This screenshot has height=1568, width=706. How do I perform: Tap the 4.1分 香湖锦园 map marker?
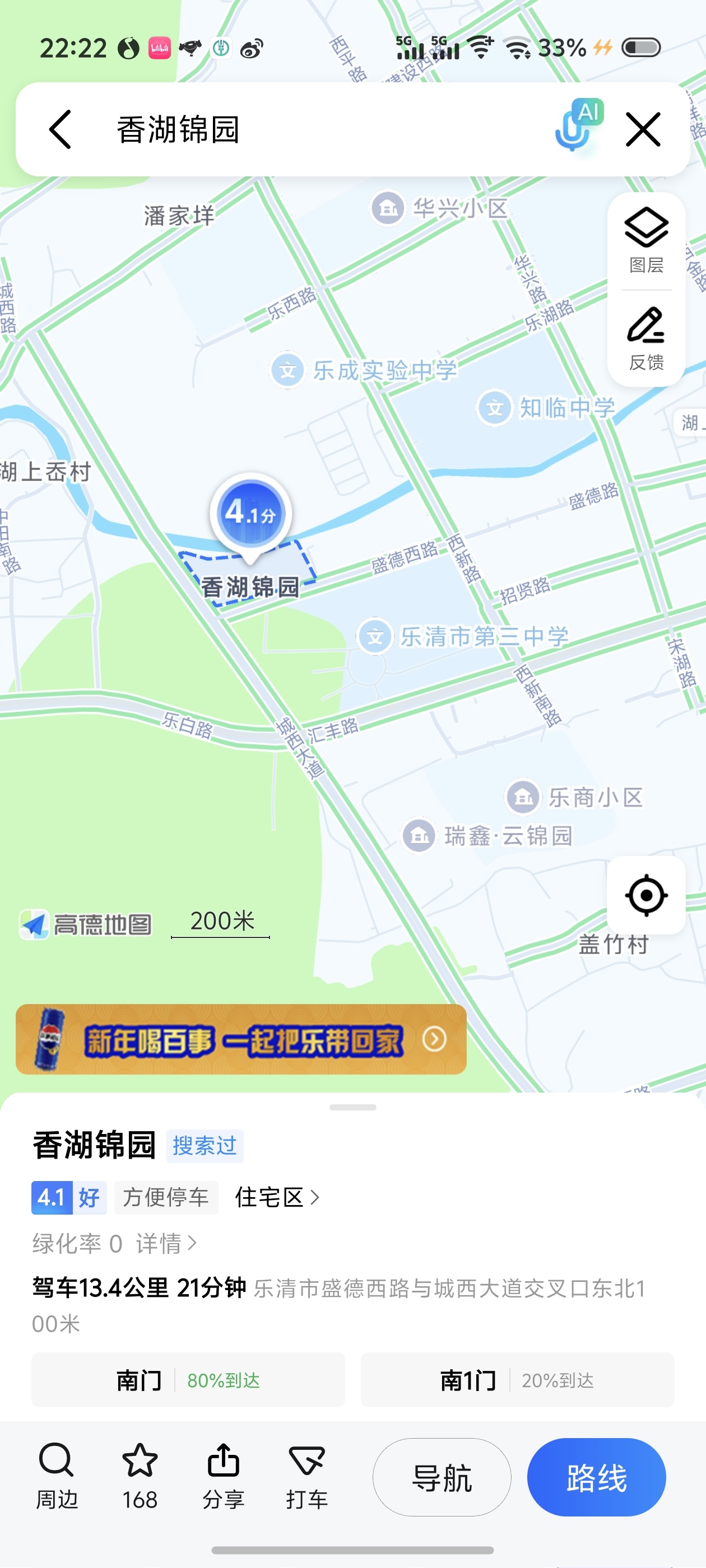click(250, 514)
